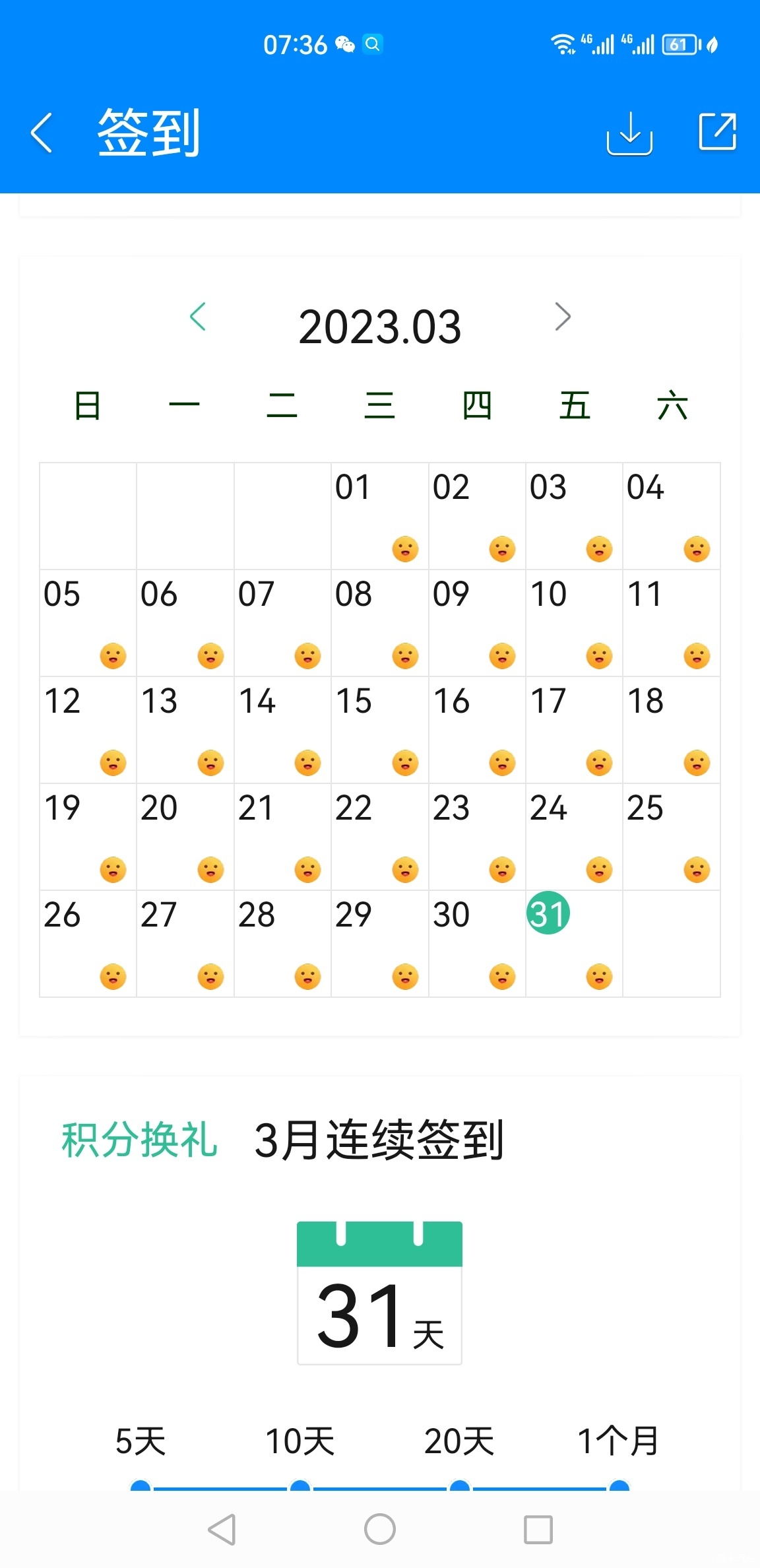Go to previous month in calendar

(x=198, y=317)
